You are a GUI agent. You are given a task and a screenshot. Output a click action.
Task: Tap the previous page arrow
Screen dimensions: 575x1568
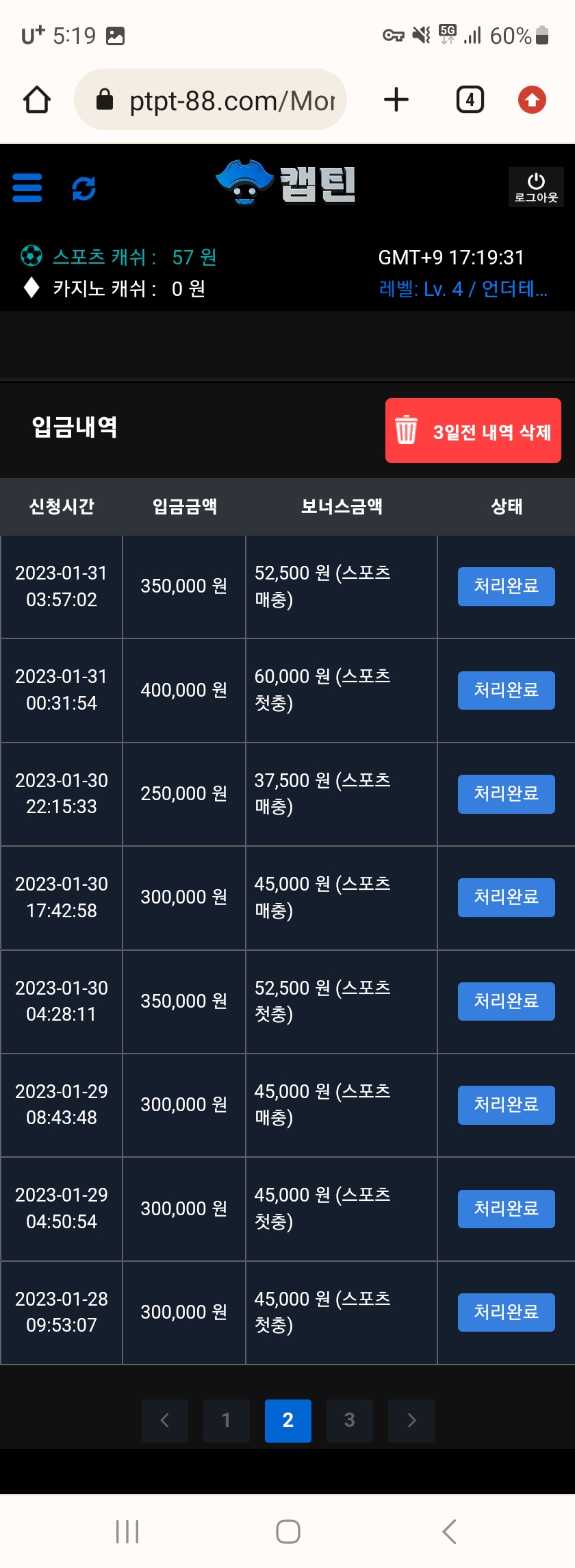click(165, 1421)
